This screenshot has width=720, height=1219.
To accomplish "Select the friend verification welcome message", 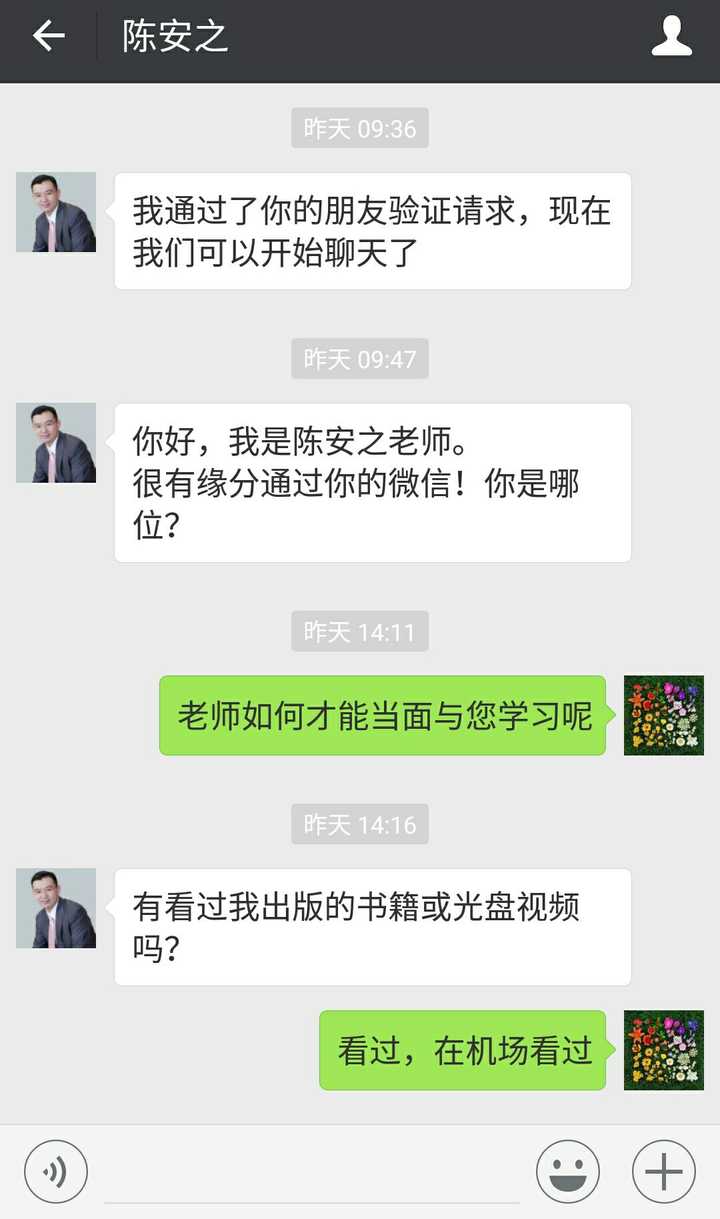I will (x=373, y=230).
